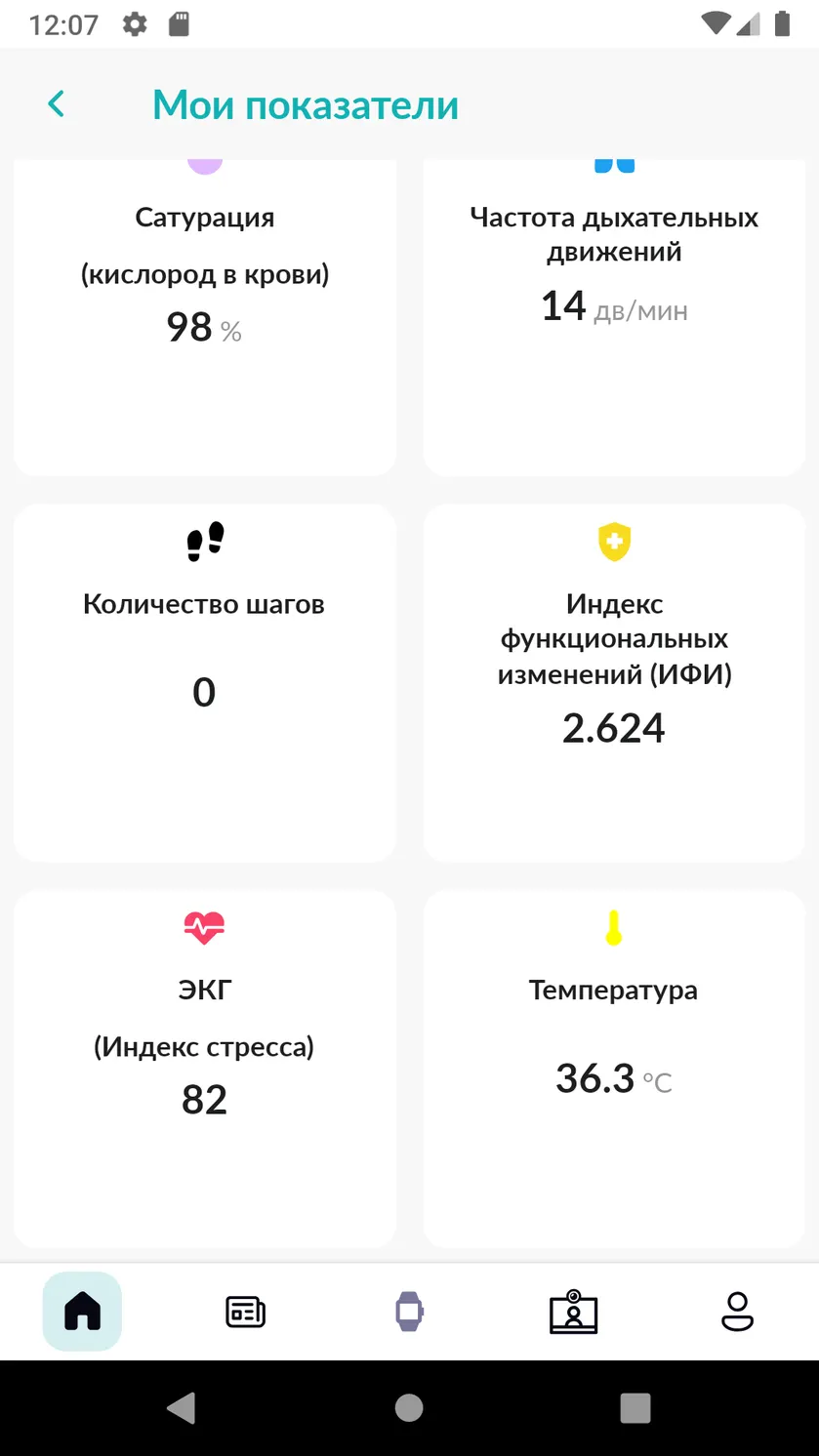Screen dimensions: 819x1456
Task: View the Индекс функциональных изменений card
Action: tap(614, 683)
